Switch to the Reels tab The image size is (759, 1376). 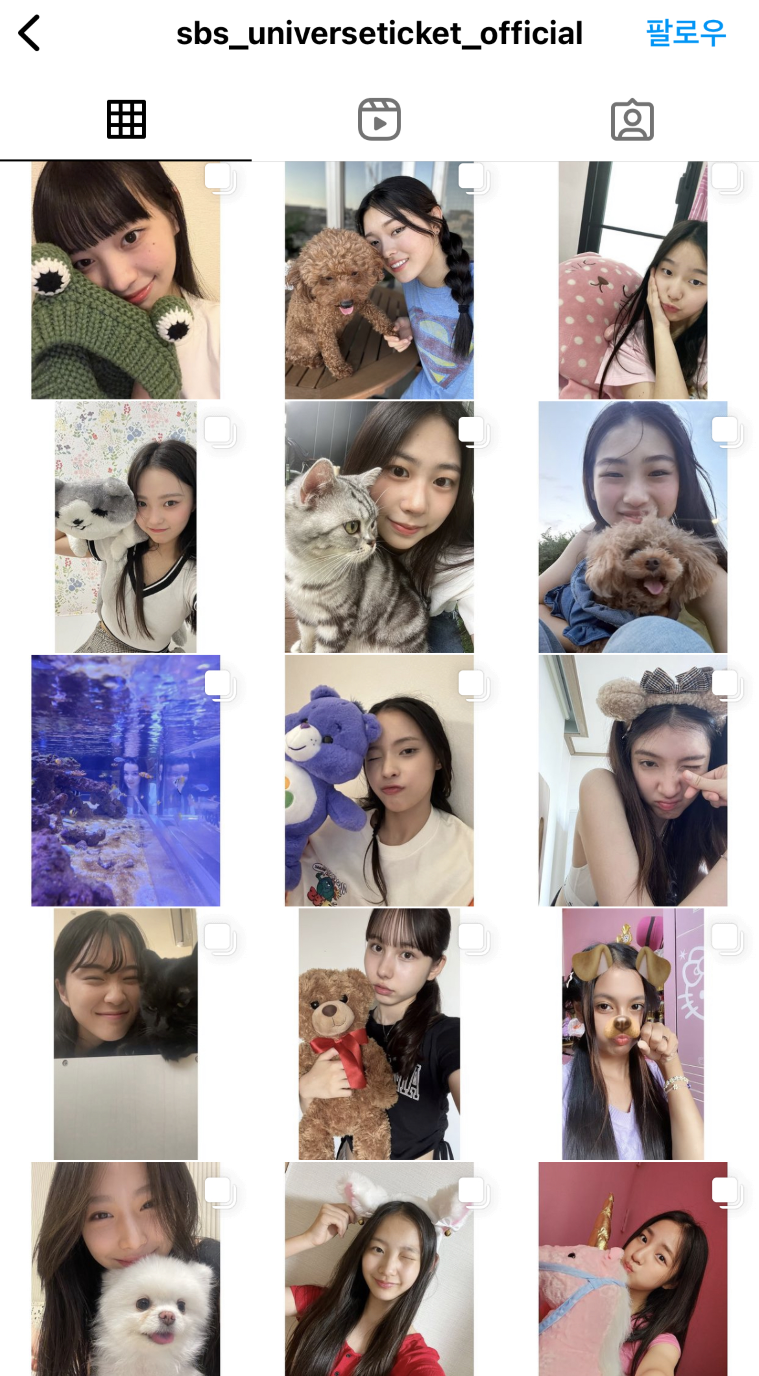coord(379,119)
